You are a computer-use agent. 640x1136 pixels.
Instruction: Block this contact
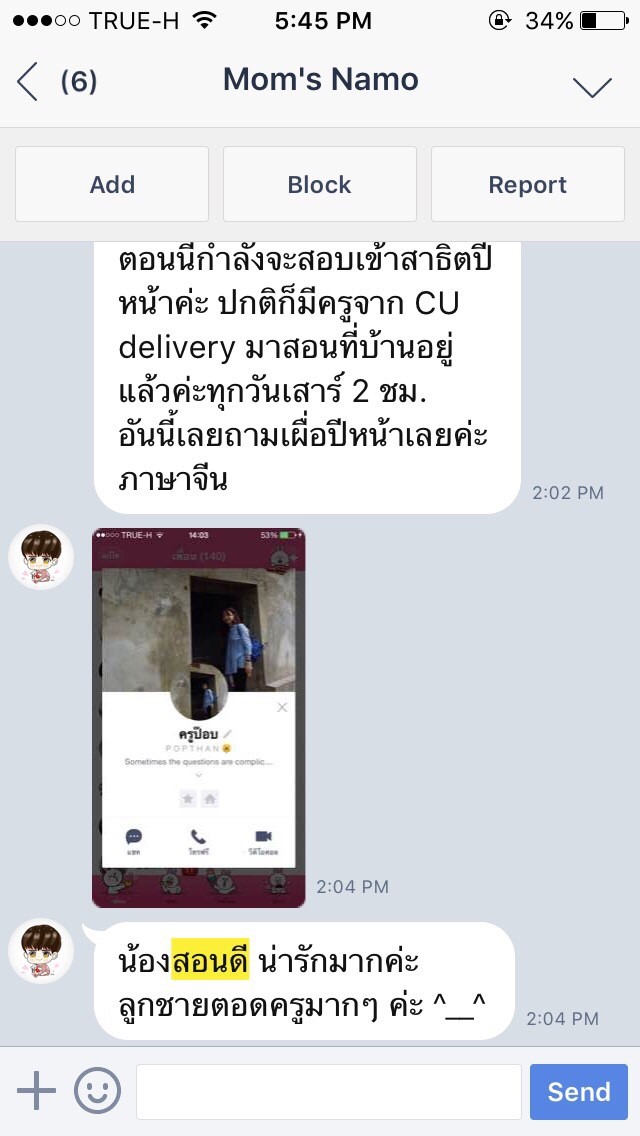coord(319,184)
